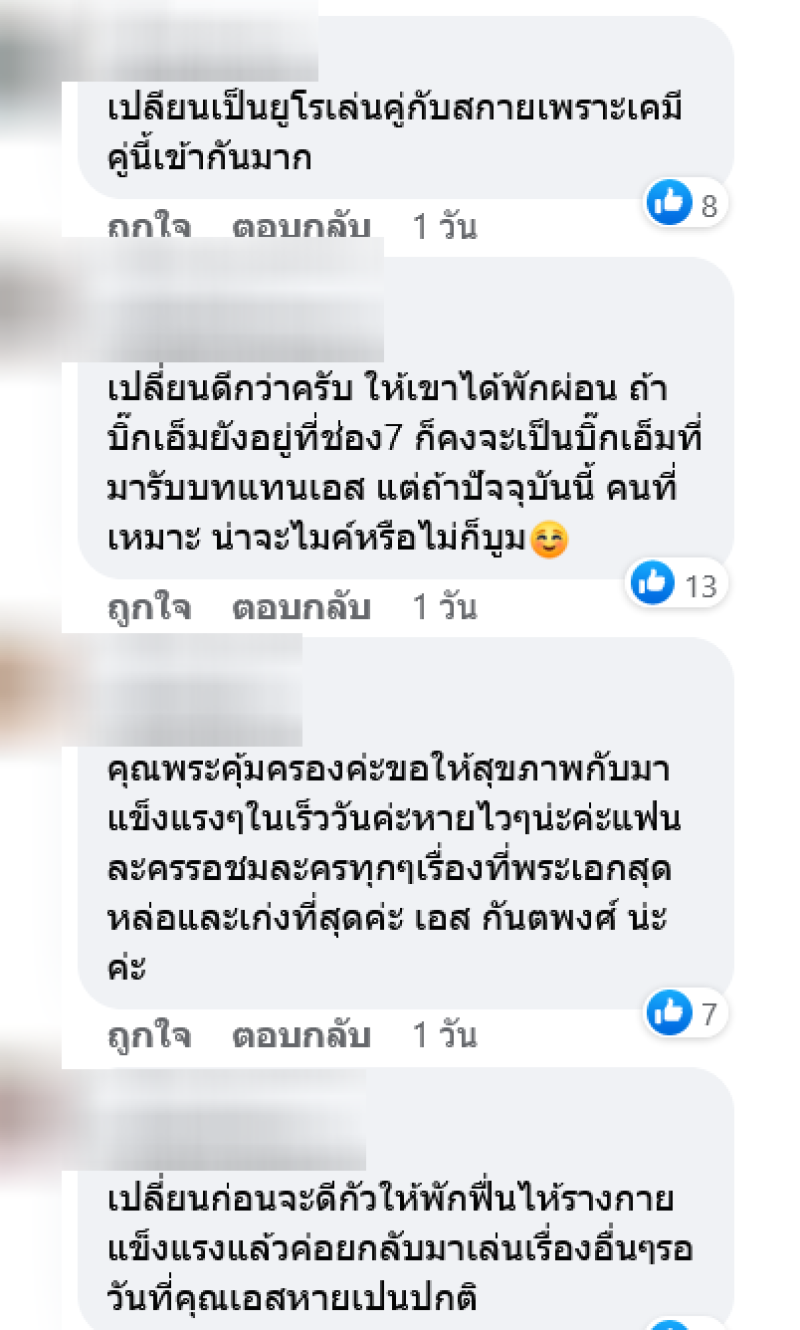The height and width of the screenshot is (1330, 800).
Task: Like the comment about ยูโรเล่นคู่กับสกาย
Action: click(149, 227)
